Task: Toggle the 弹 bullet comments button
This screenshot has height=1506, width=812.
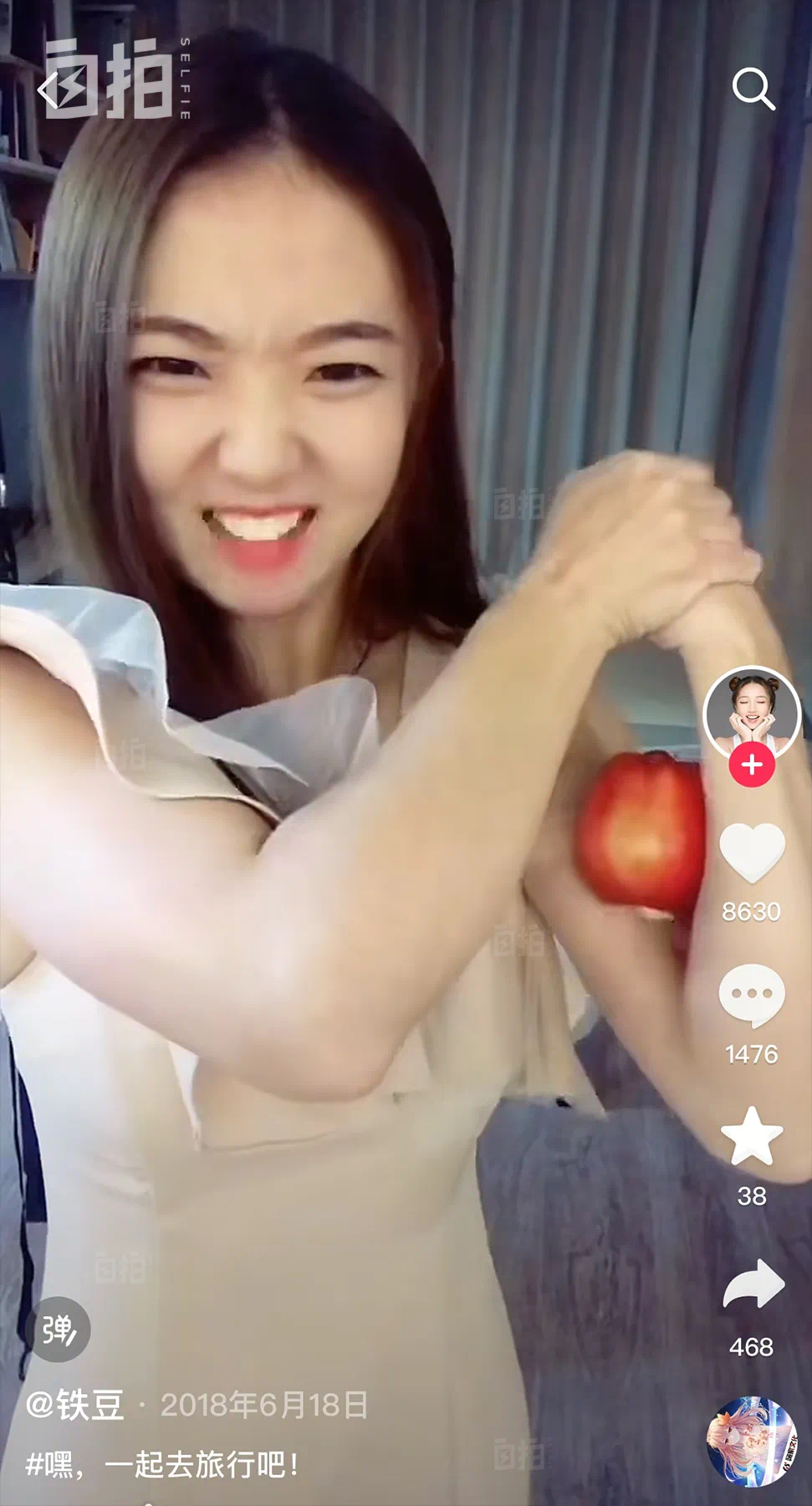Action: (x=58, y=1329)
